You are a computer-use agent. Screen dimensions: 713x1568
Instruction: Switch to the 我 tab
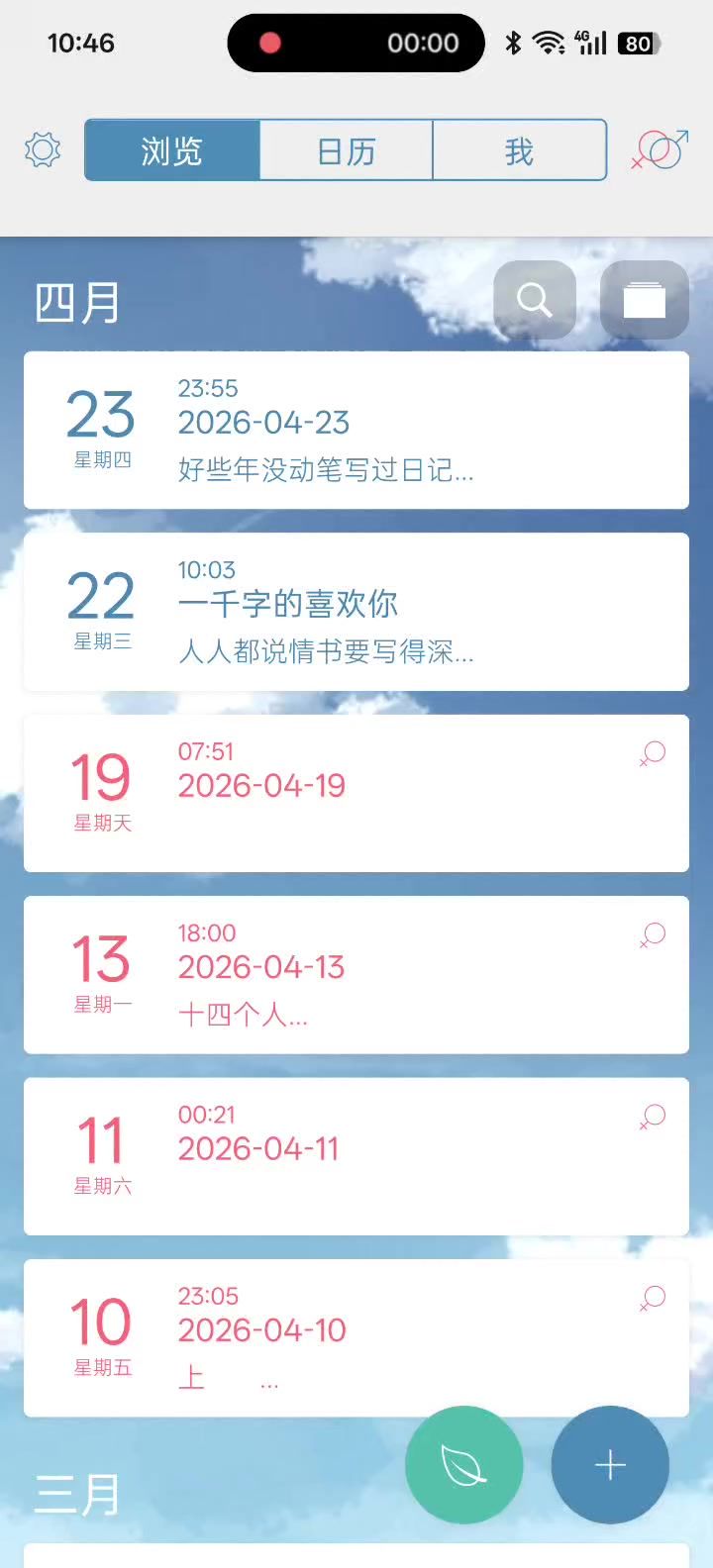(x=519, y=150)
